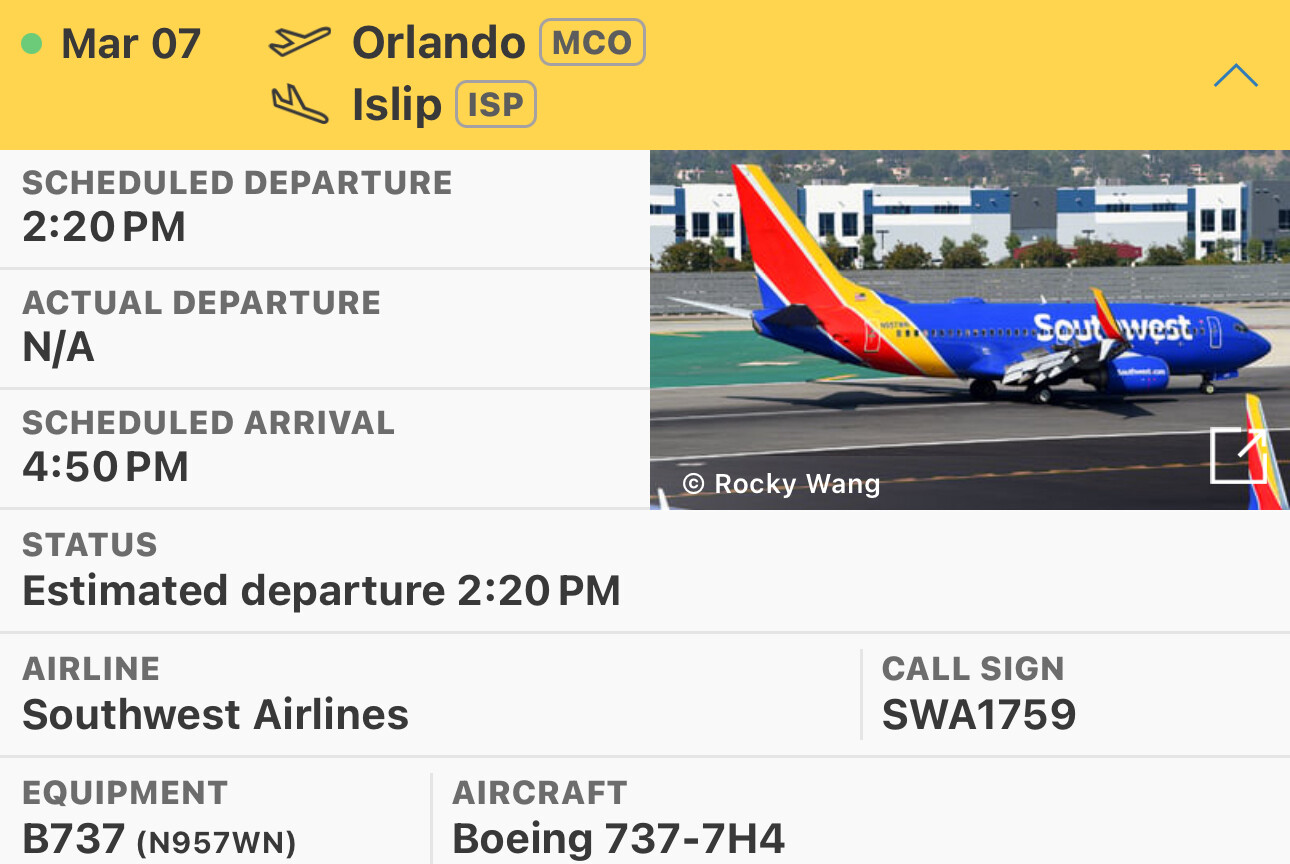This screenshot has width=1290, height=864.
Task: Tap the MCO airport code badge
Action: pos(592,43)
